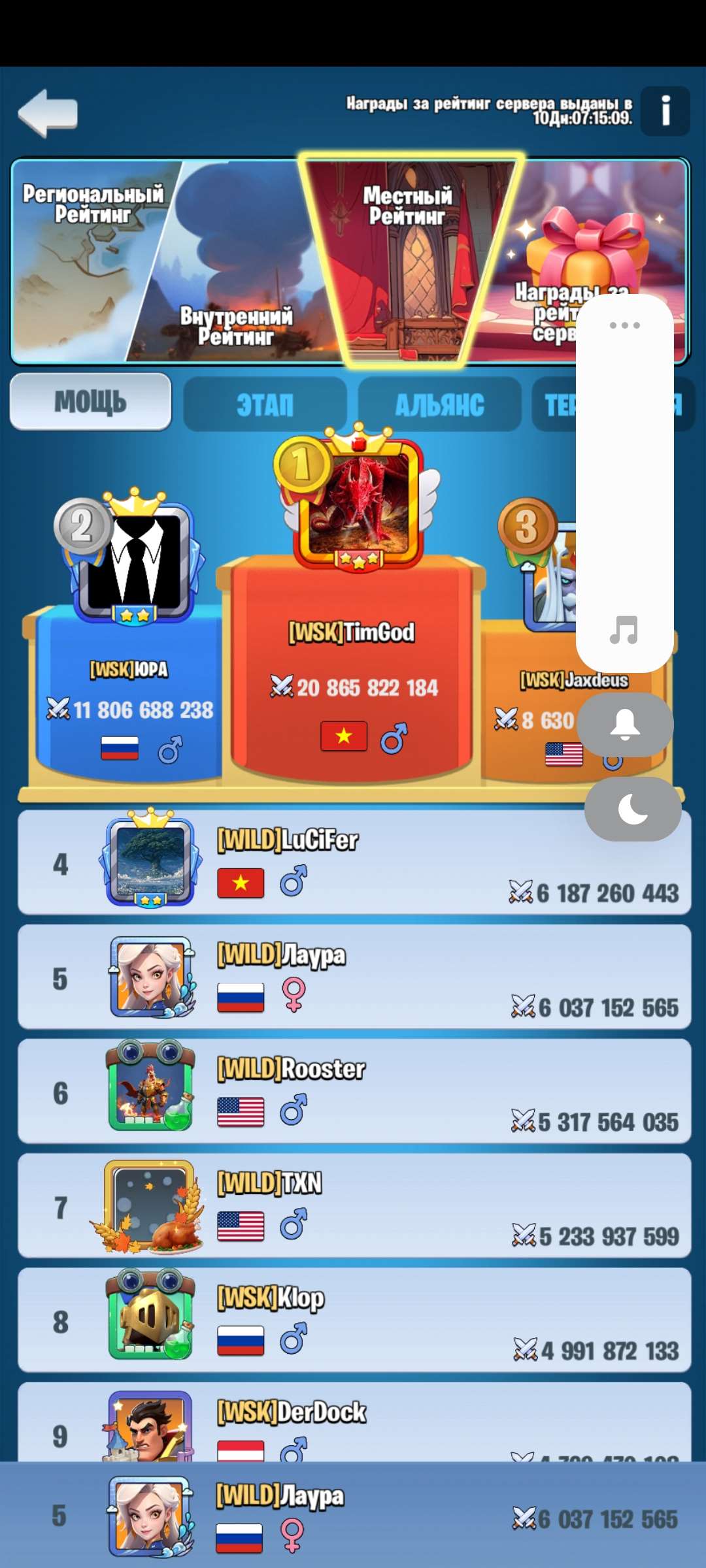Switch to the АЛЬЯНС tab
The height and width of the screenshot is (1568, 706).
[x=440, y=403]
